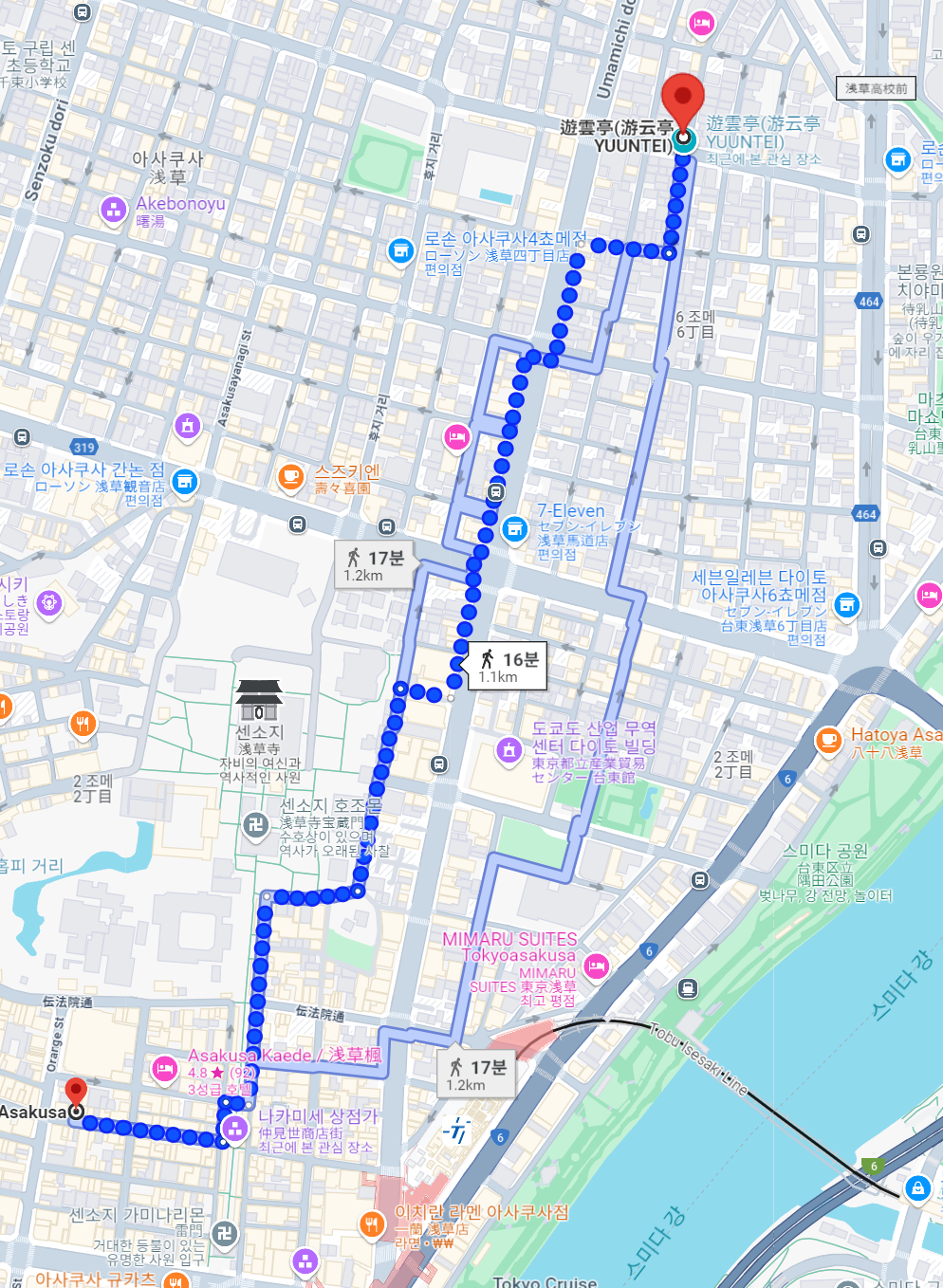Tap the YUUNTEI destination pin
This screenshot has width=943, height=1288.
coord(682,102)
